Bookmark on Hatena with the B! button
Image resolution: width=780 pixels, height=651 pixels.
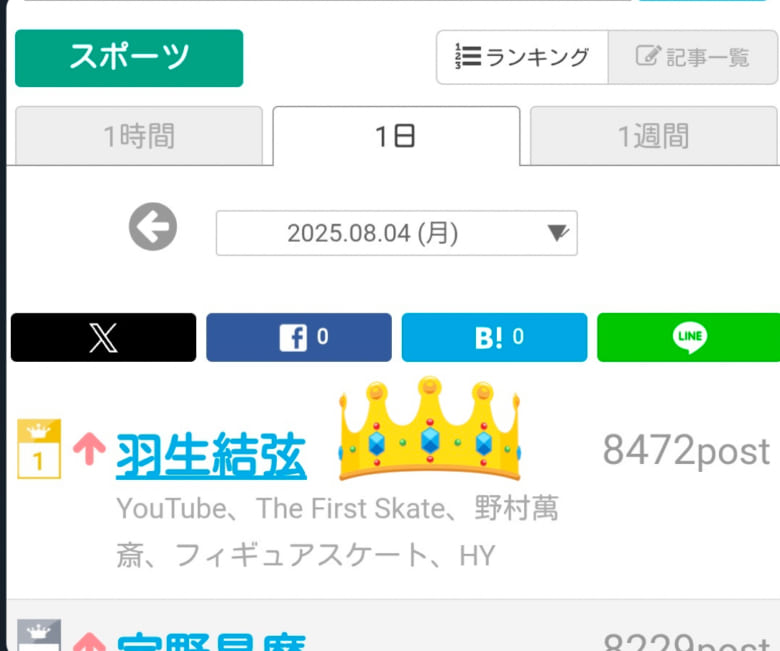click(494, 338)
